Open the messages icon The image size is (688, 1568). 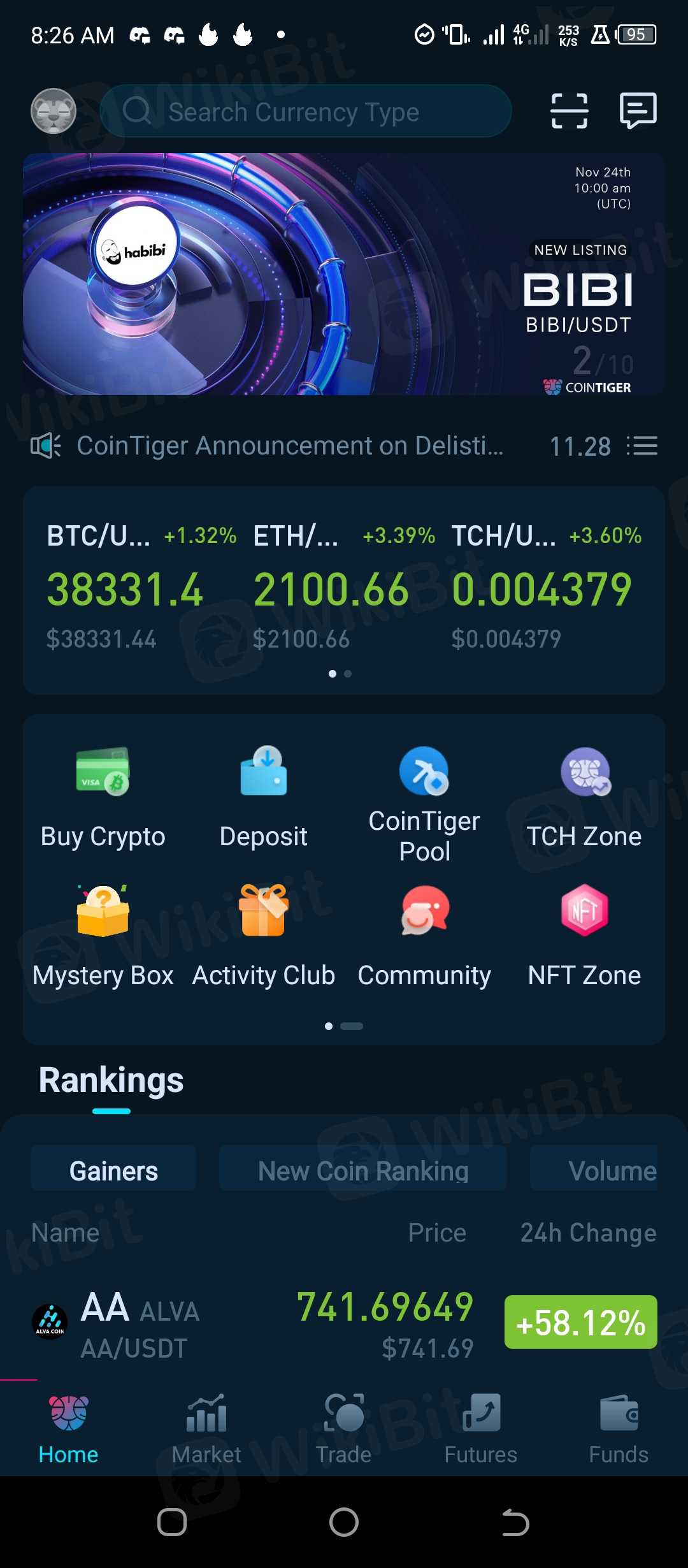tap(638, 111)
